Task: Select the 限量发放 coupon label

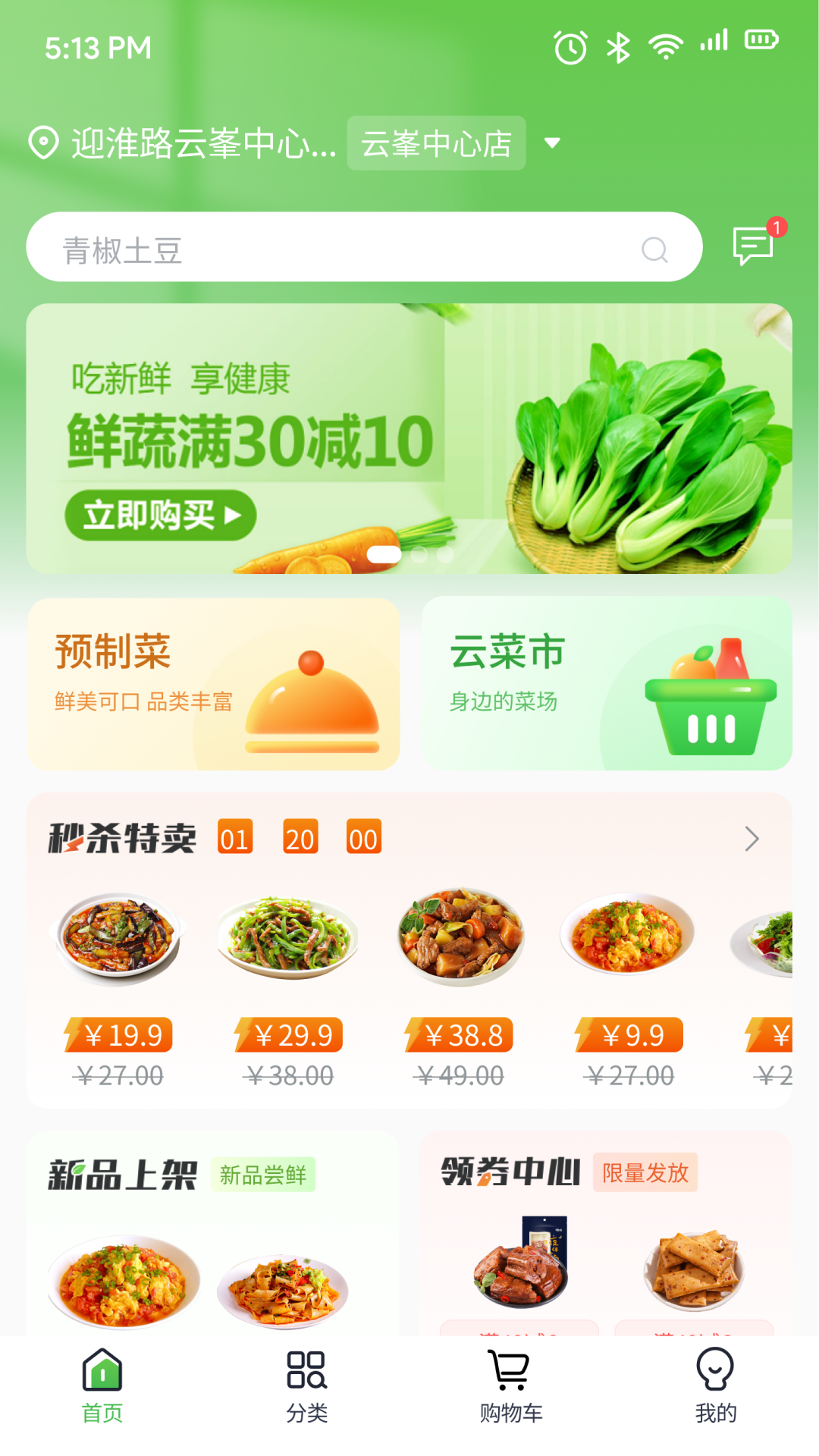Action: pyautogui.click(x=645, y=1172)
